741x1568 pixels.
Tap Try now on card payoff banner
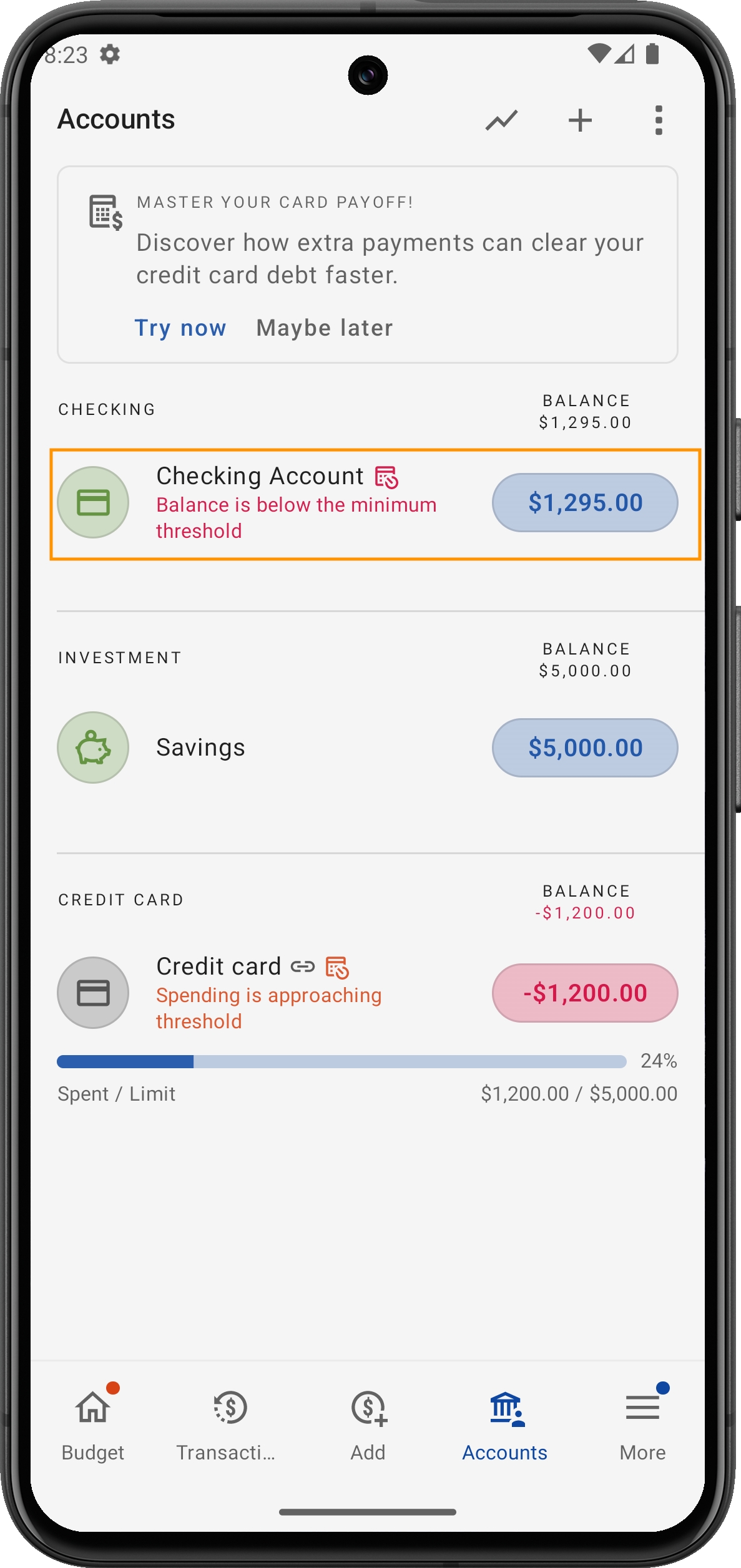click(180, 328)
